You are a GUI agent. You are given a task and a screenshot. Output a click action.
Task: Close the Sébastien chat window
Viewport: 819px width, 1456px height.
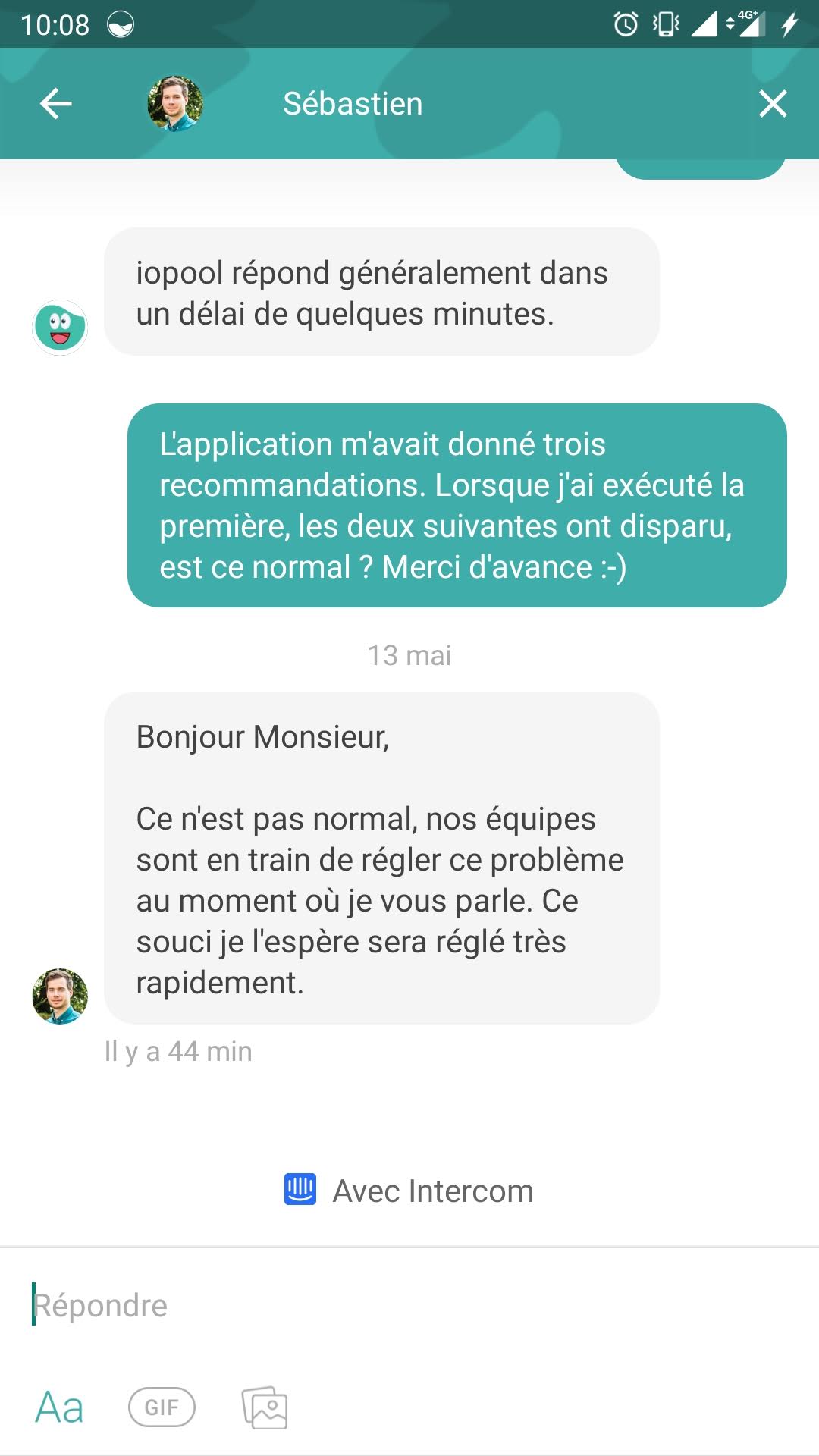773,104
